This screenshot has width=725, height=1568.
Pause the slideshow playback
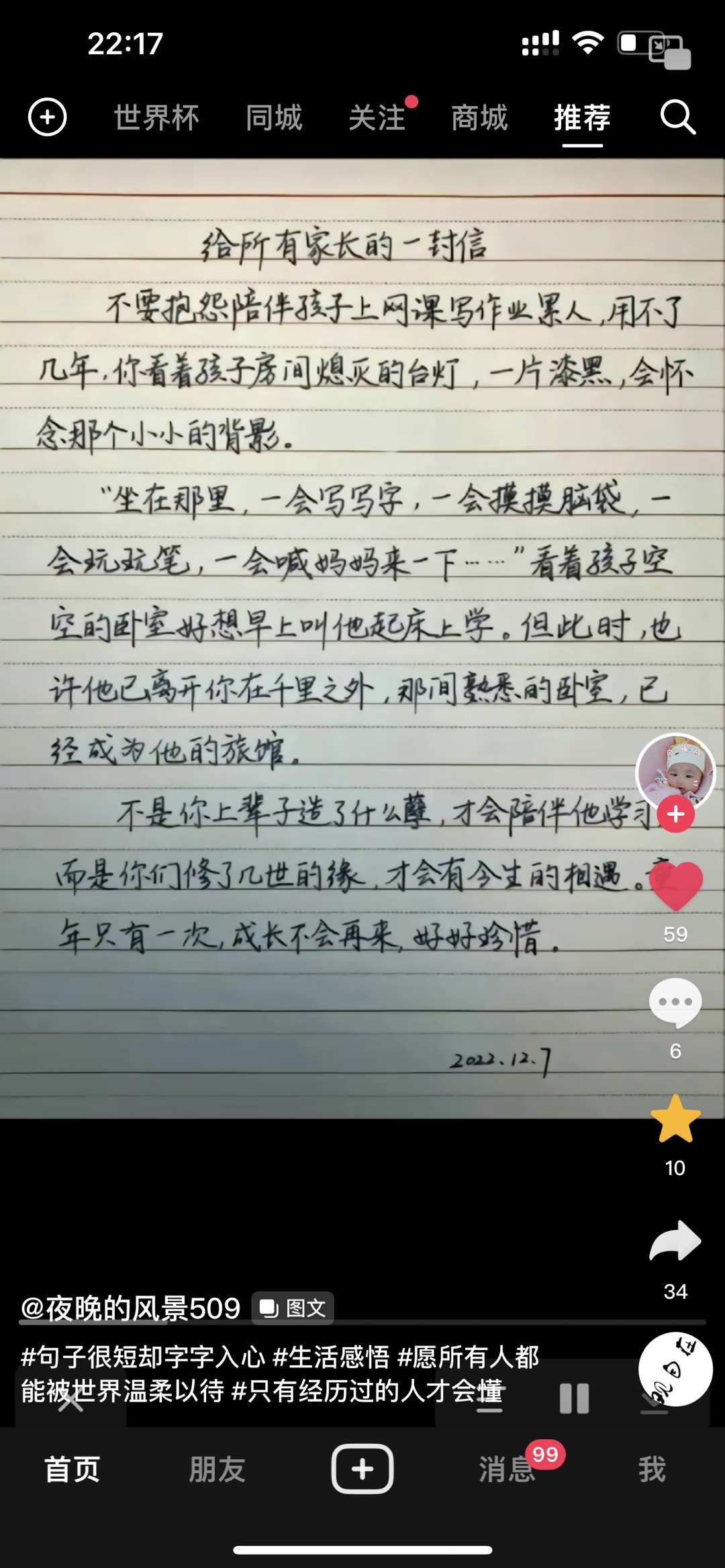pos(575,1398)
